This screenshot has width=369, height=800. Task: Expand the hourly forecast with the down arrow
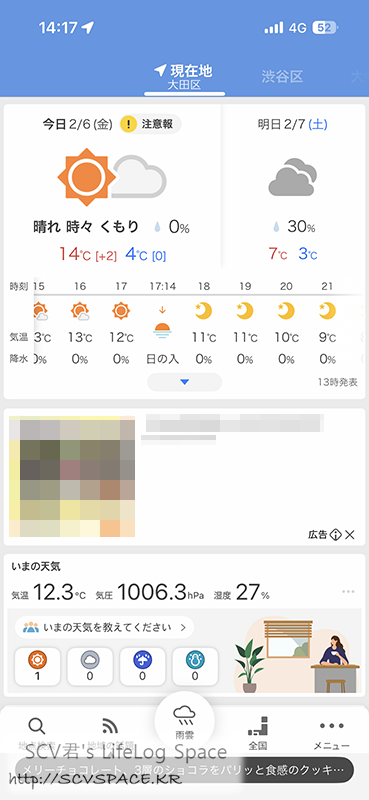(x=185, y=382)
